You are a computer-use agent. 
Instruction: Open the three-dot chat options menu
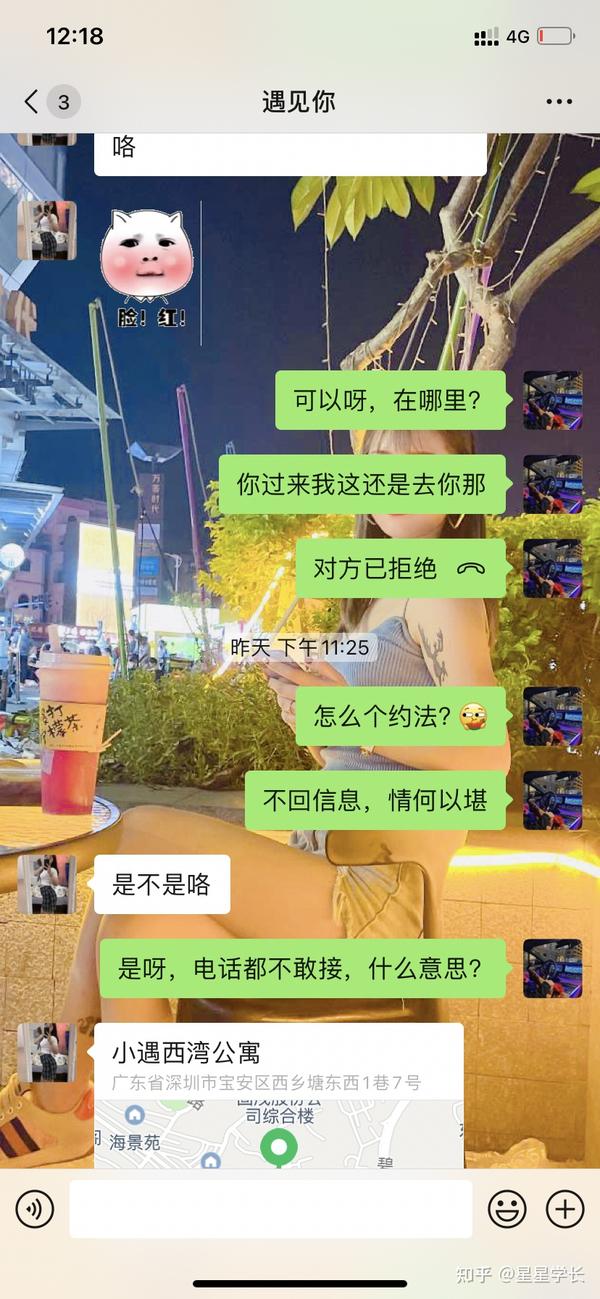coord(559,101)
